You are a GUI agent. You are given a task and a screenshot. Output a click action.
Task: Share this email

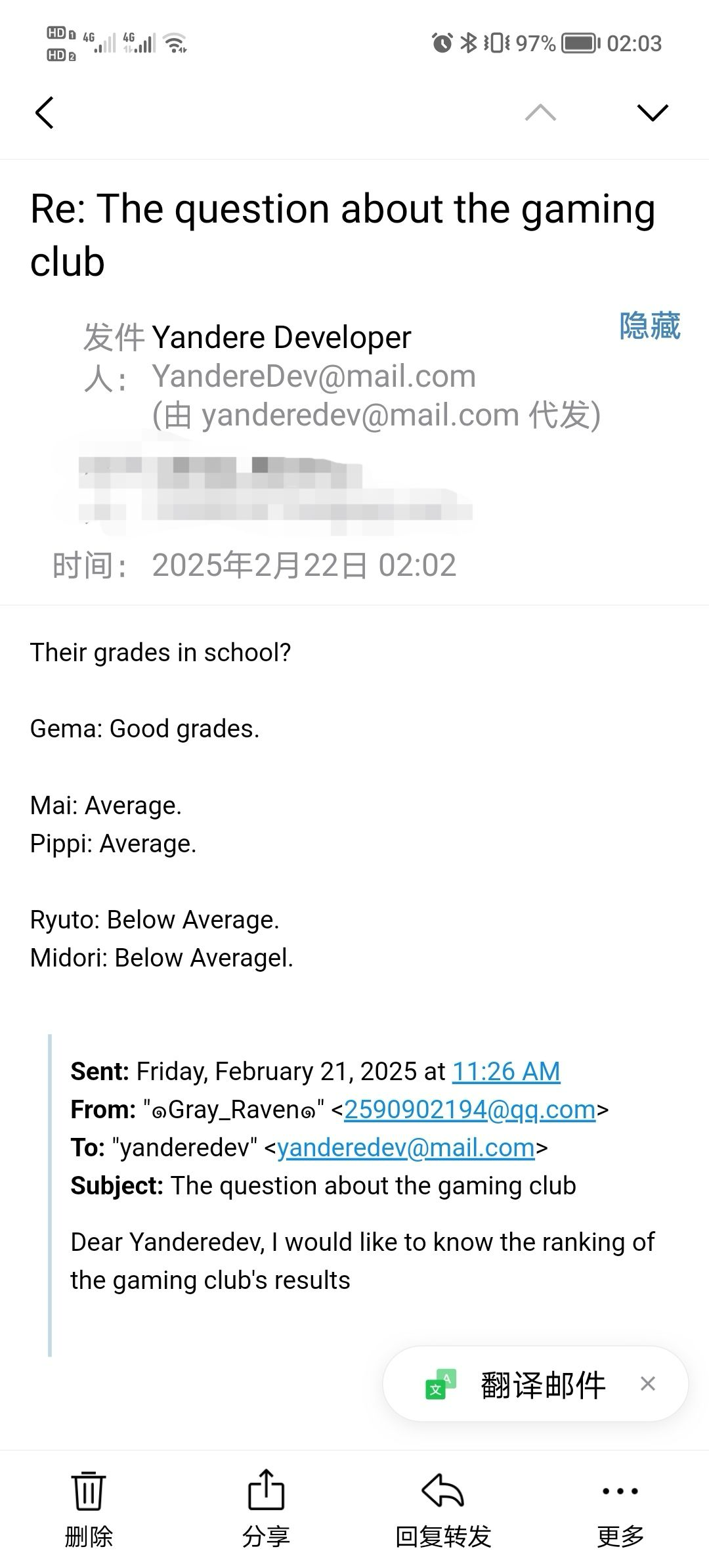[266, 1508]
